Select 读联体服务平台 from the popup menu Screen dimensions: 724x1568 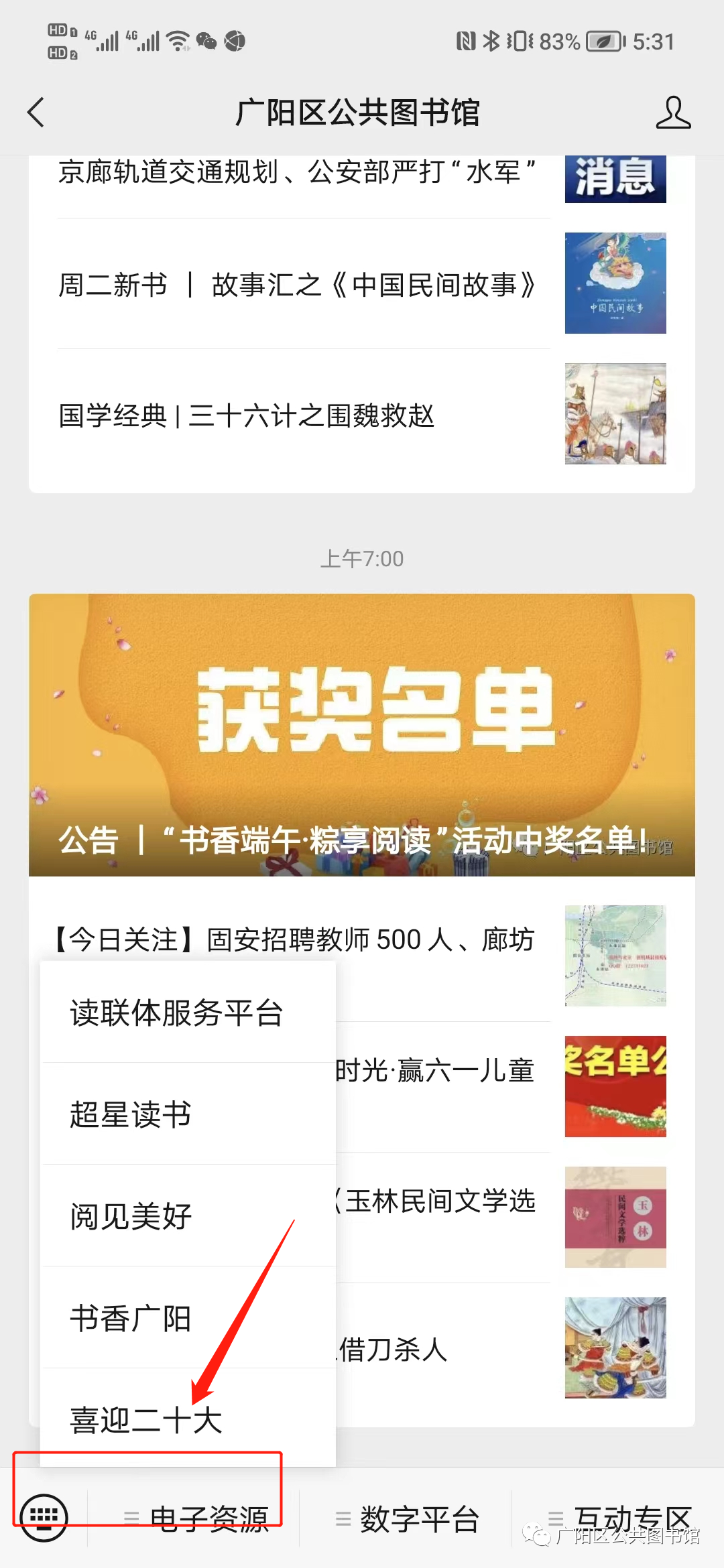(x=177, y=1012)
